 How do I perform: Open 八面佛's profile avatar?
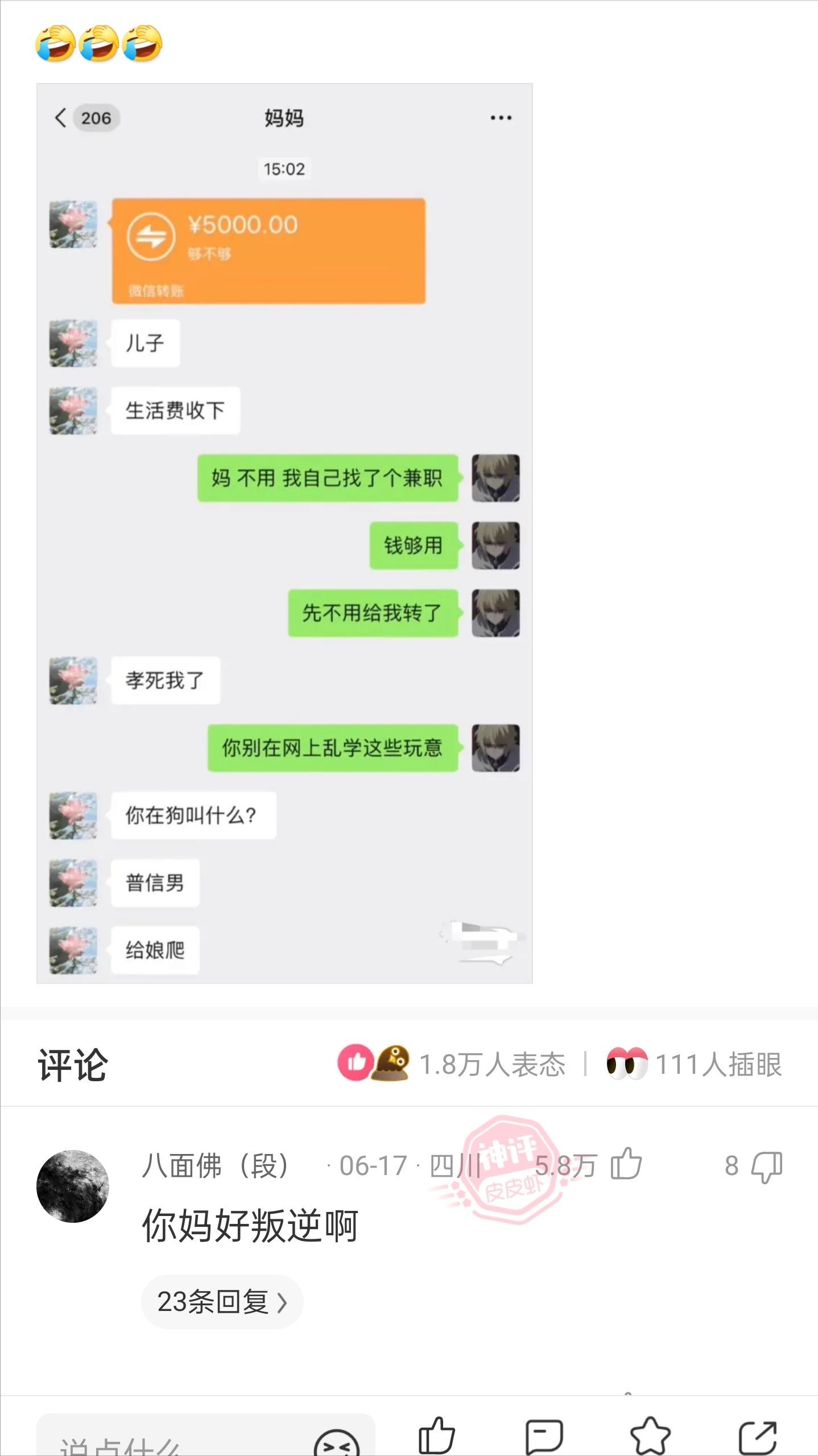(x=73, y=1186)
